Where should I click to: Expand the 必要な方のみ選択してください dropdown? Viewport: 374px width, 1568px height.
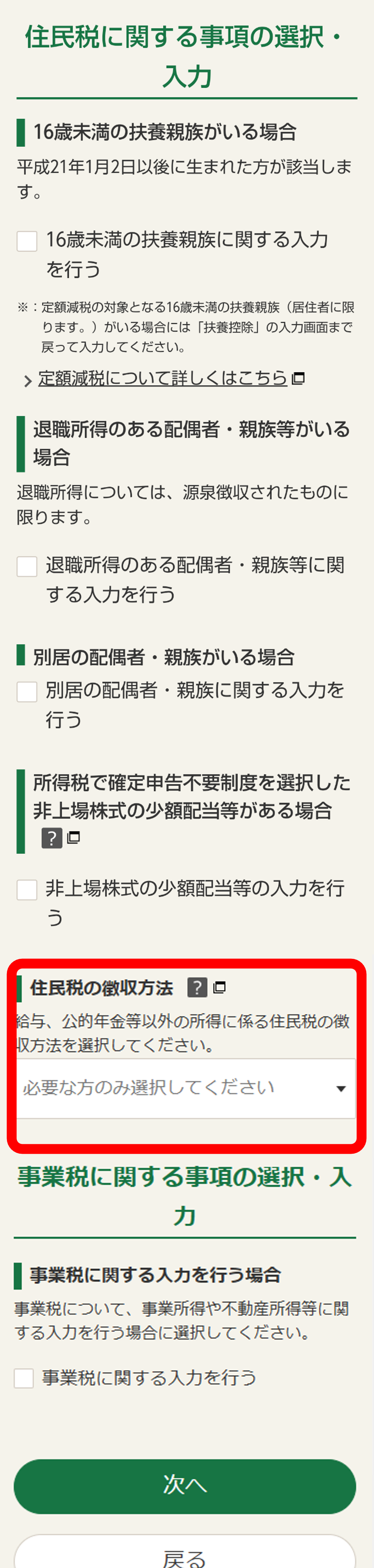(x=186, y=1088)
